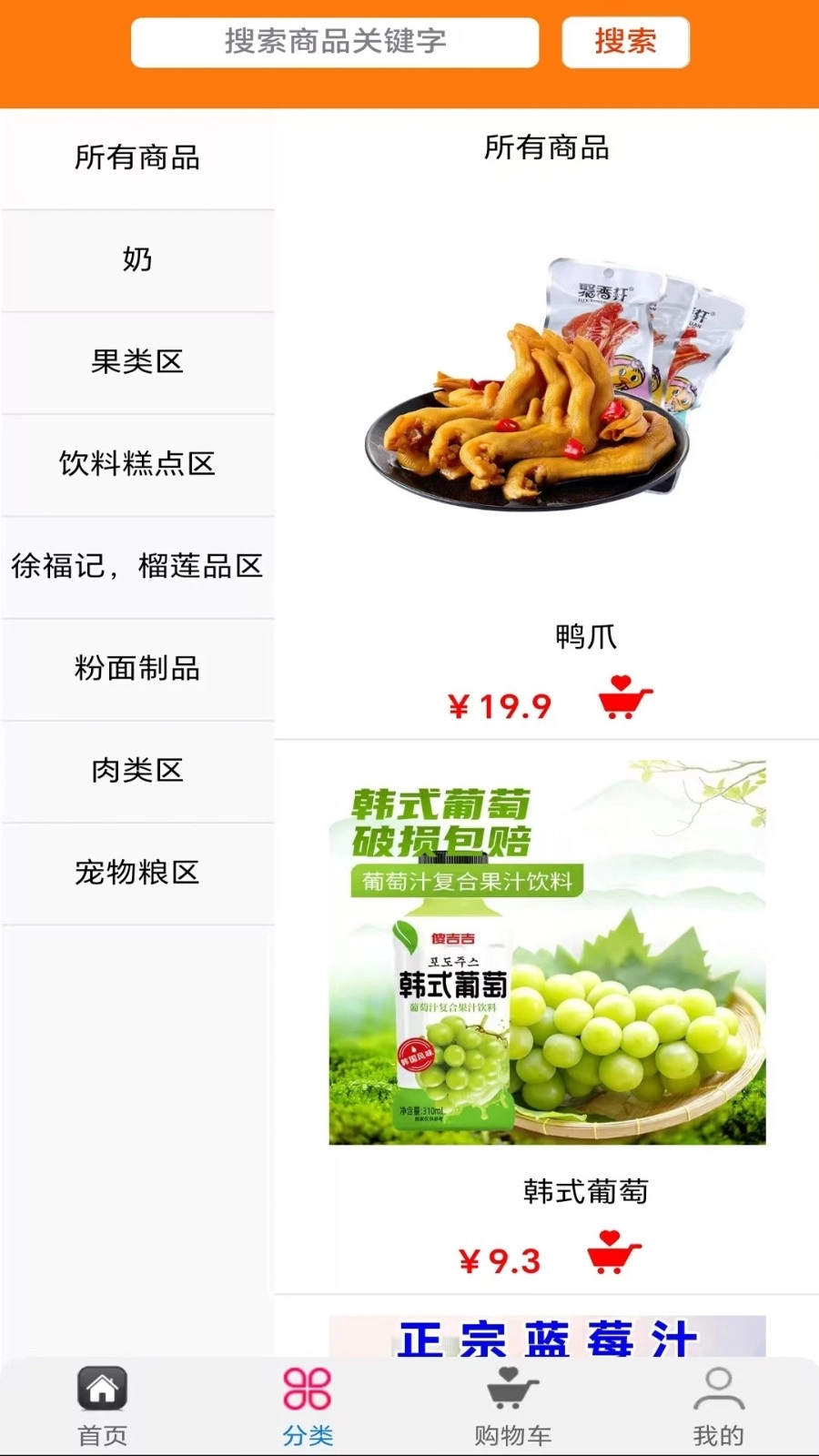The height and width of the screenshot is (1456, 819).
Task: Select the 分类 category grid icon
Action: click(x=307, y=1388)
